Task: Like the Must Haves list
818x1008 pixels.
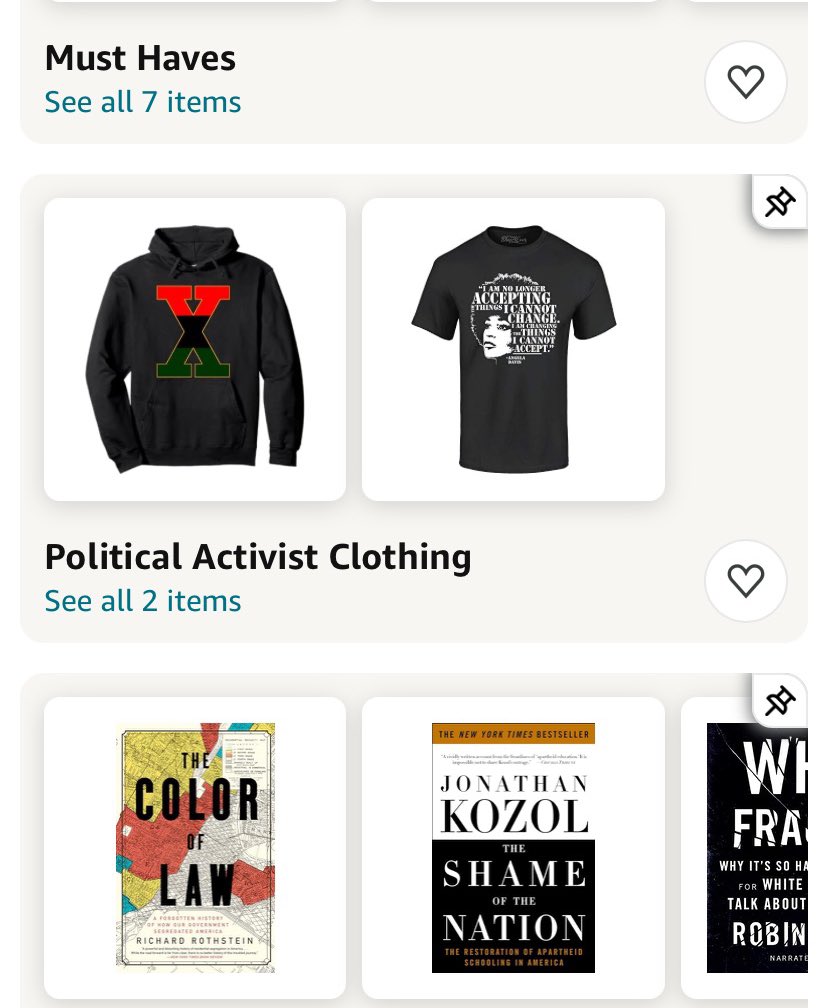Action: [745, 82]
